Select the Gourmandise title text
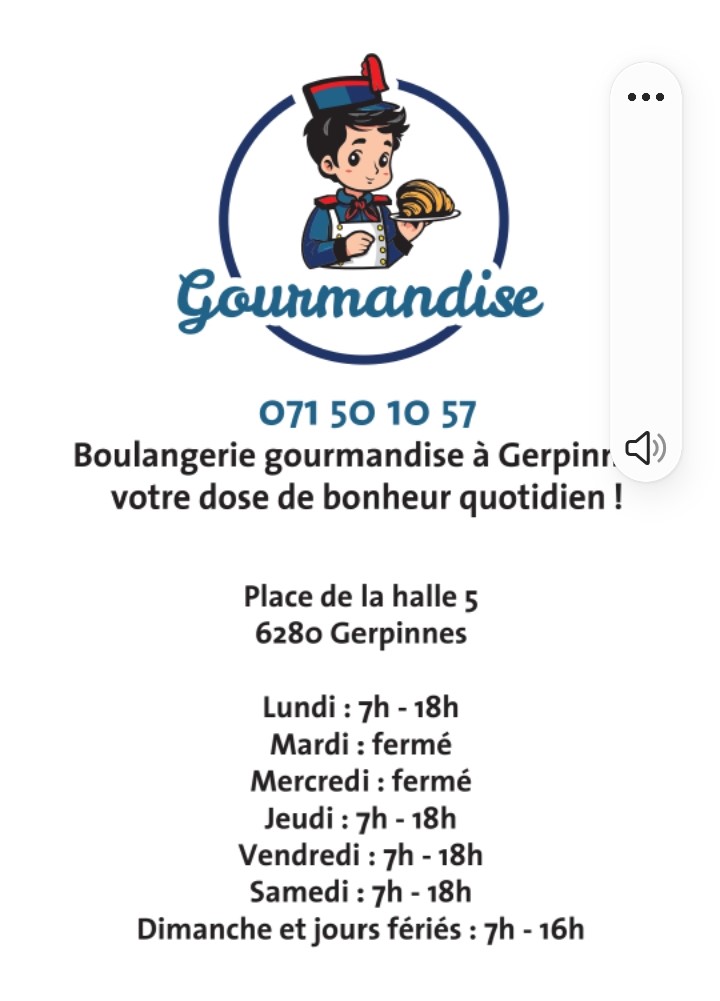The height and width of the screenshot is (1001, 720). pos(358,300)
